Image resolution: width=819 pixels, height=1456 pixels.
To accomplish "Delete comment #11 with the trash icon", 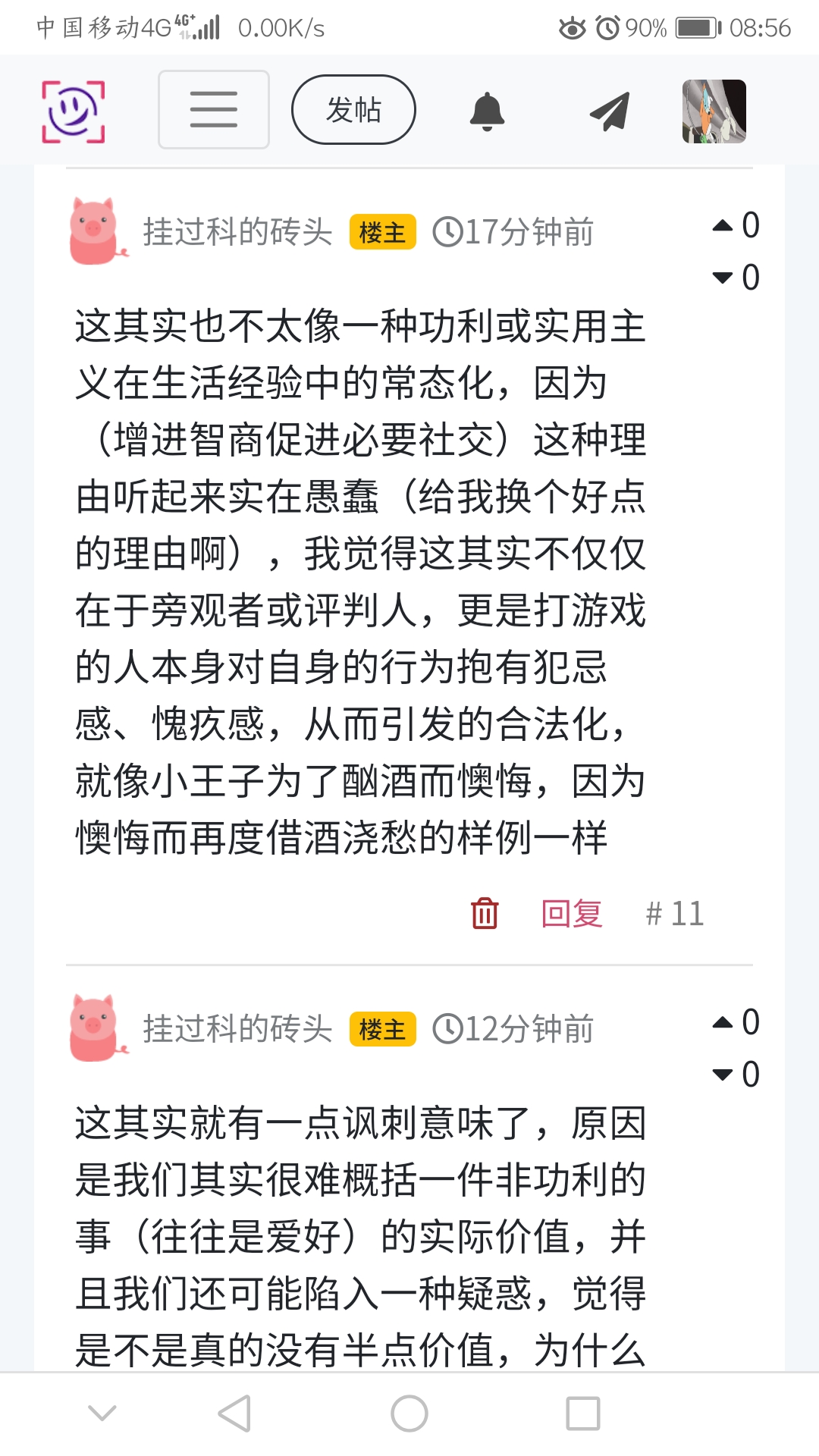I will (x=485, y=913).
